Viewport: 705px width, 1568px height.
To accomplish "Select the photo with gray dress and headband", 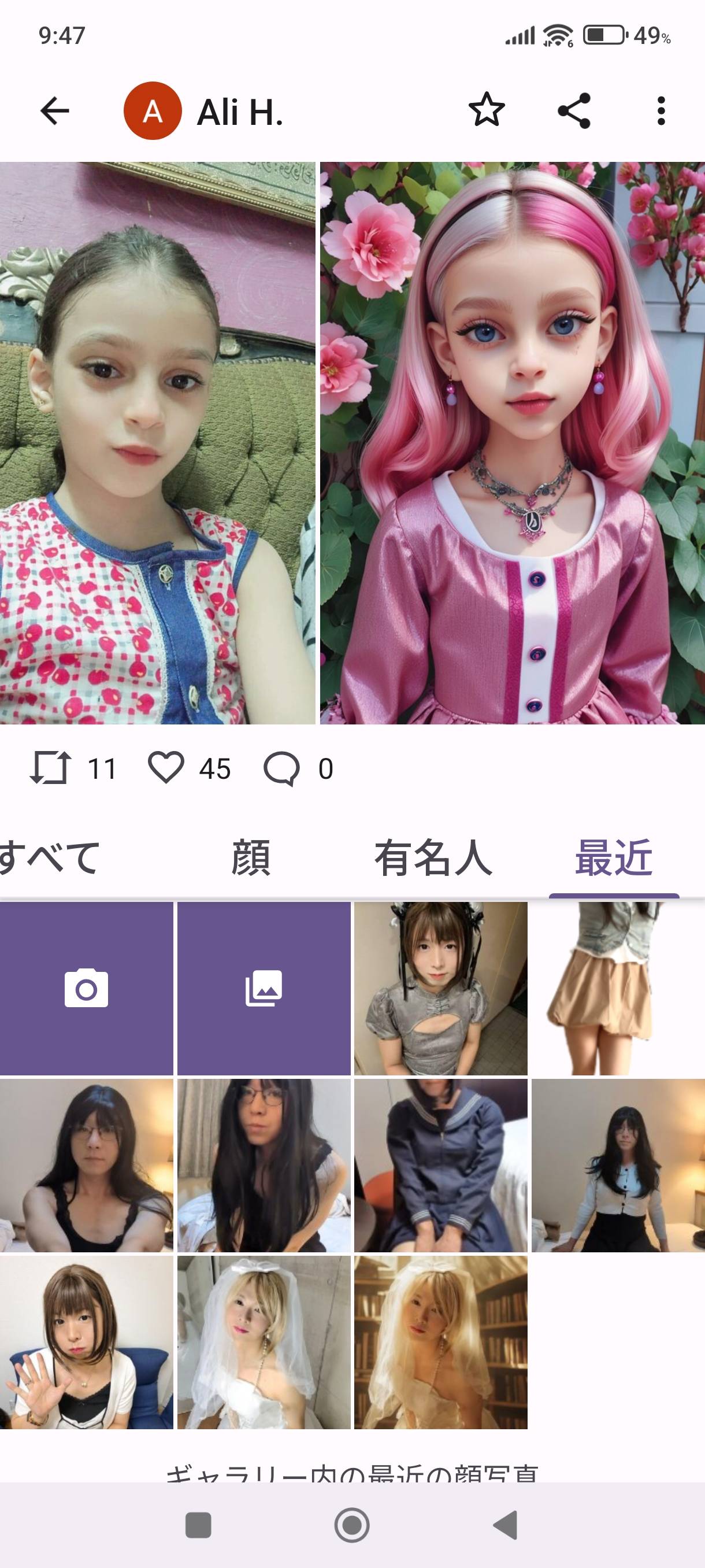I will (x=440, y=988).
